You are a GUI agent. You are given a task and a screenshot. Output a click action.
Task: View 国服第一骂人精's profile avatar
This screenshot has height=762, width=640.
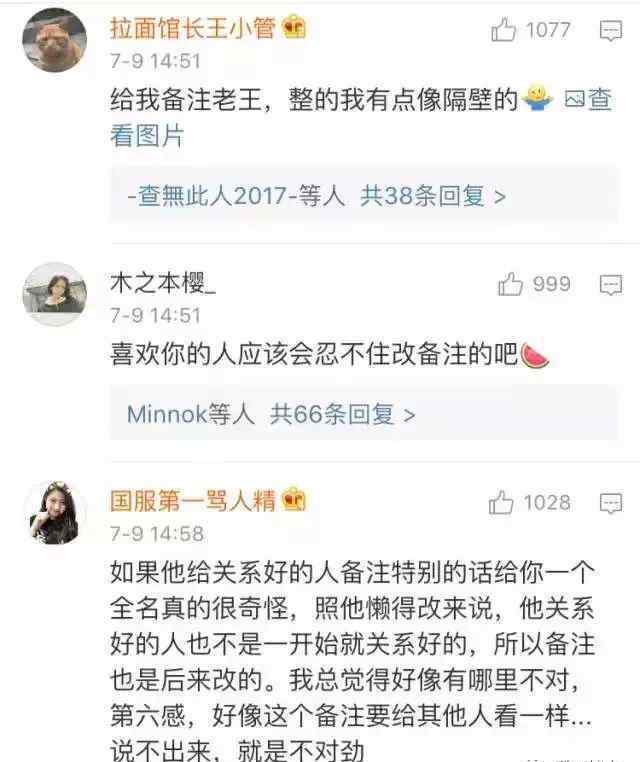click(x=54, y=512)
